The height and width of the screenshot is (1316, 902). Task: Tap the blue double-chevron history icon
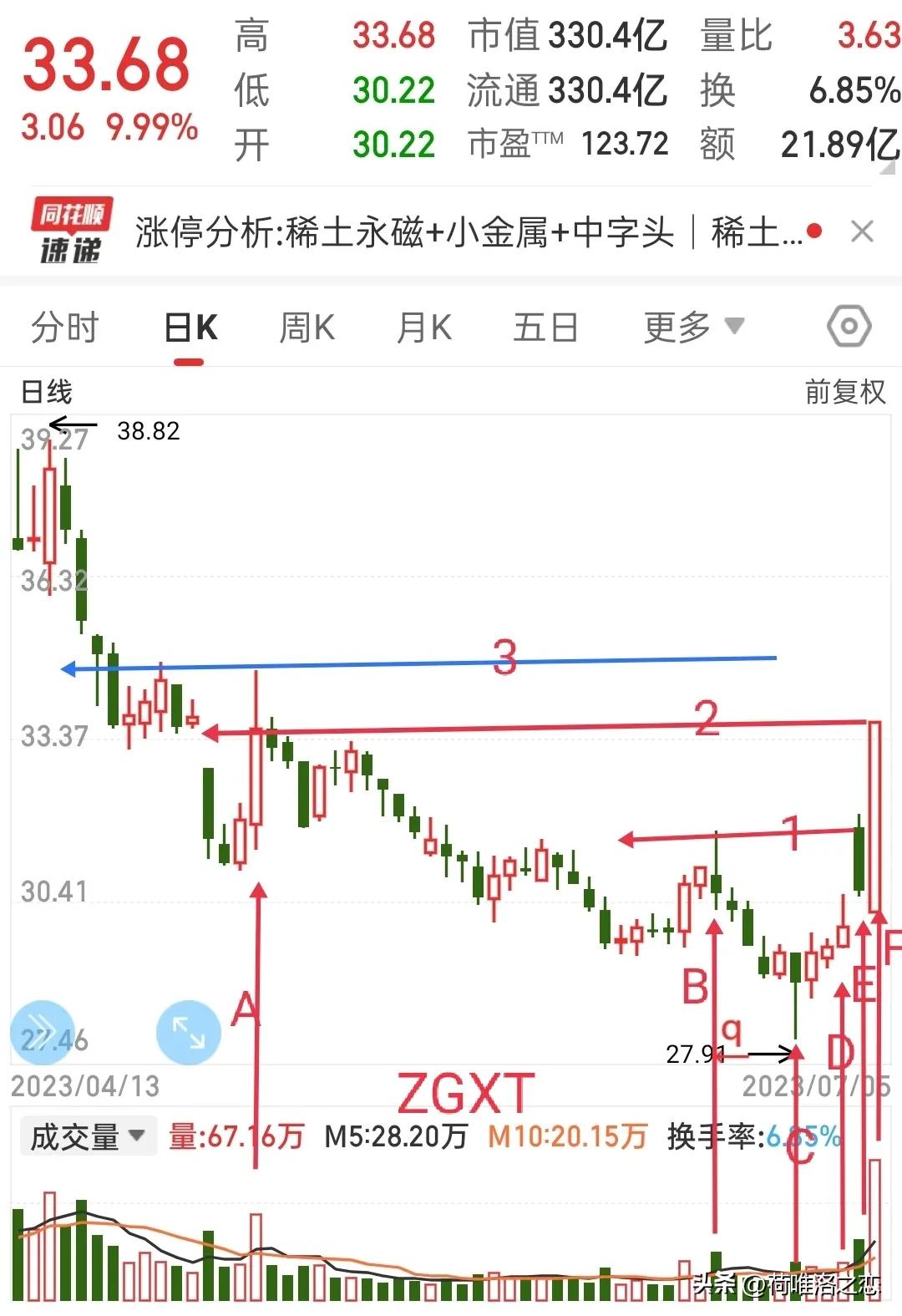[42, 1032]
